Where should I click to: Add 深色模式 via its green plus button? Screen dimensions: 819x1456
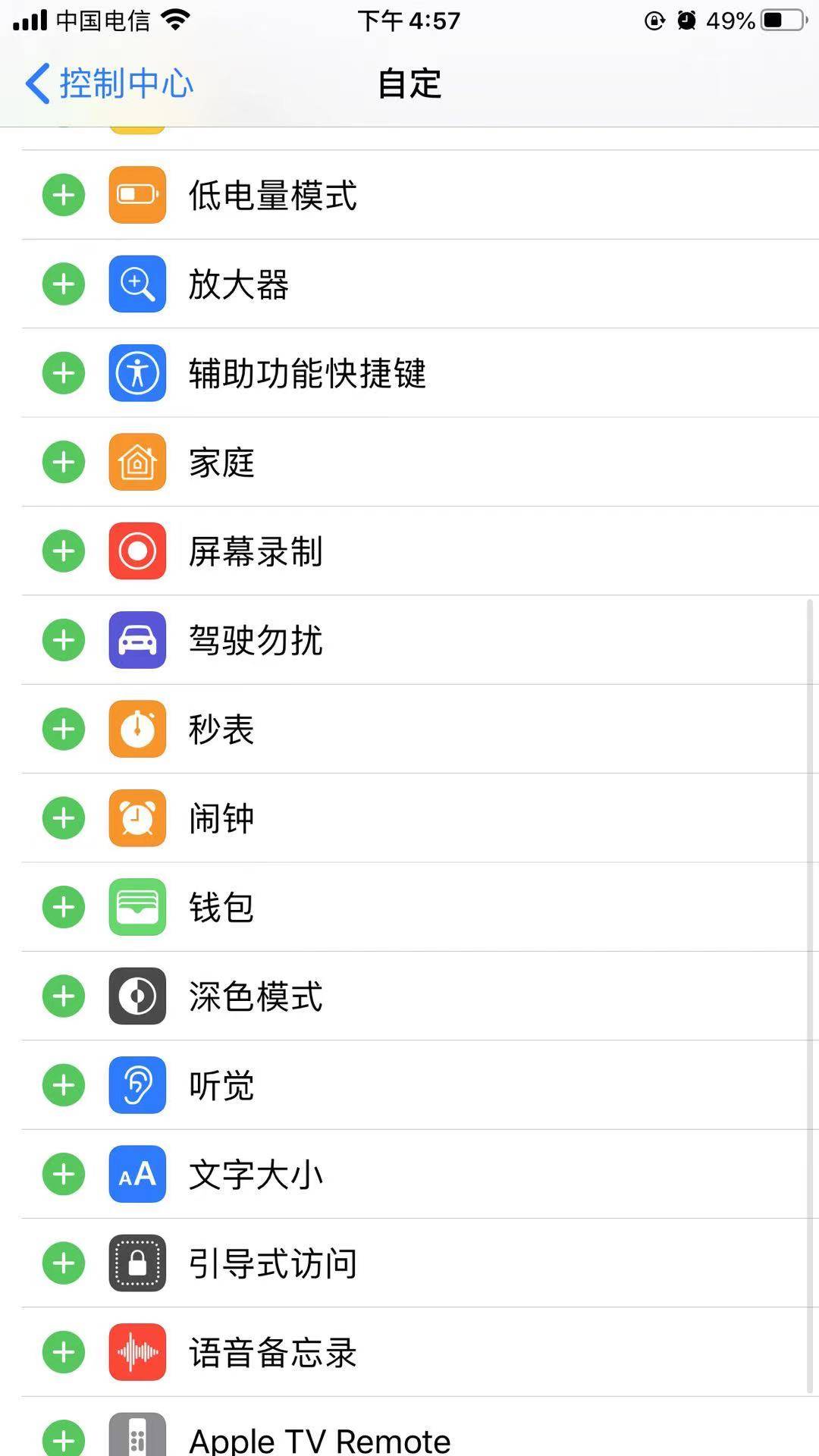[63, 996]
